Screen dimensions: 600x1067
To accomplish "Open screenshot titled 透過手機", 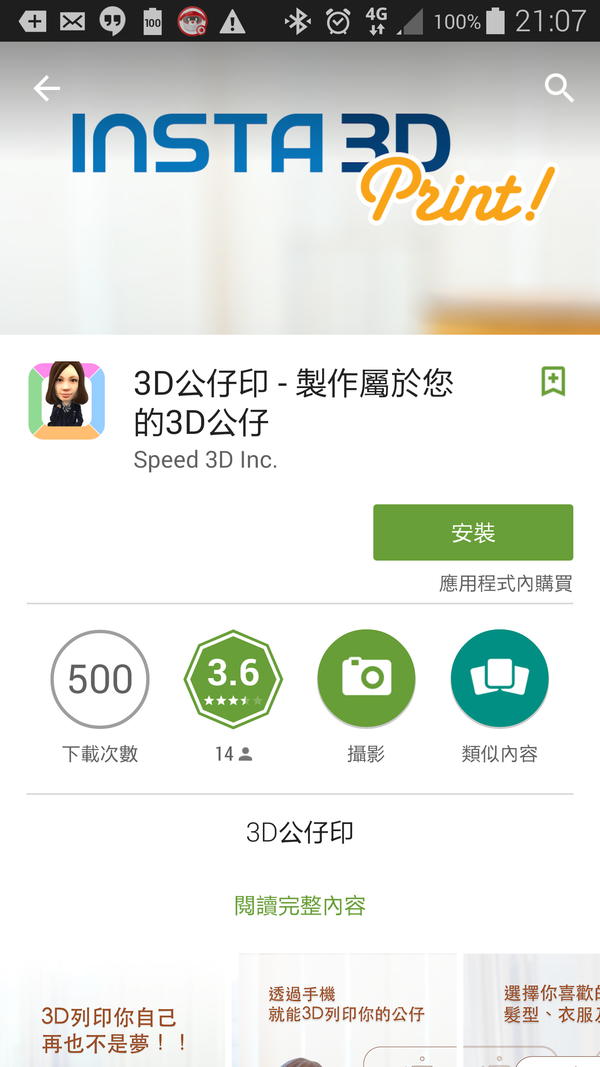I will tap(346, 1012).
